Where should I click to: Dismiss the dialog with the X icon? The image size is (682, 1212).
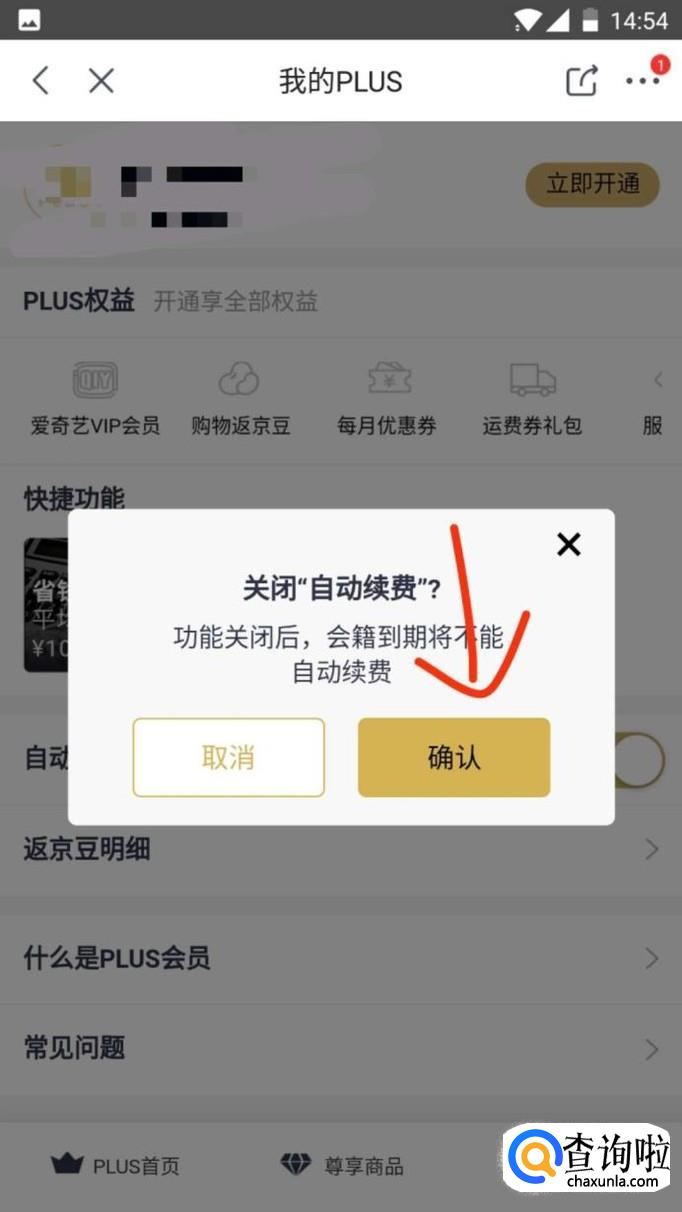[x=568, y=544]
